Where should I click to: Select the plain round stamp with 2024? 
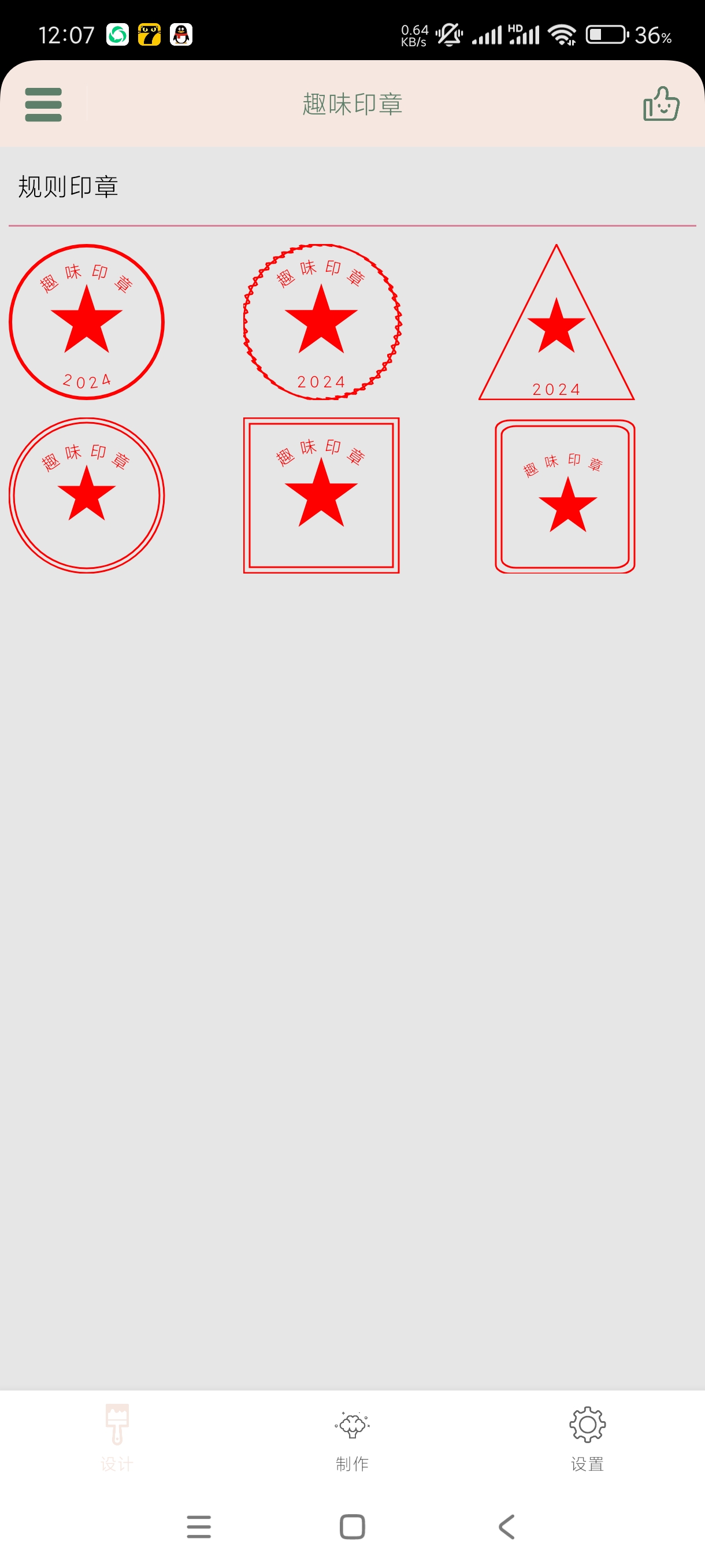point(86,322)
